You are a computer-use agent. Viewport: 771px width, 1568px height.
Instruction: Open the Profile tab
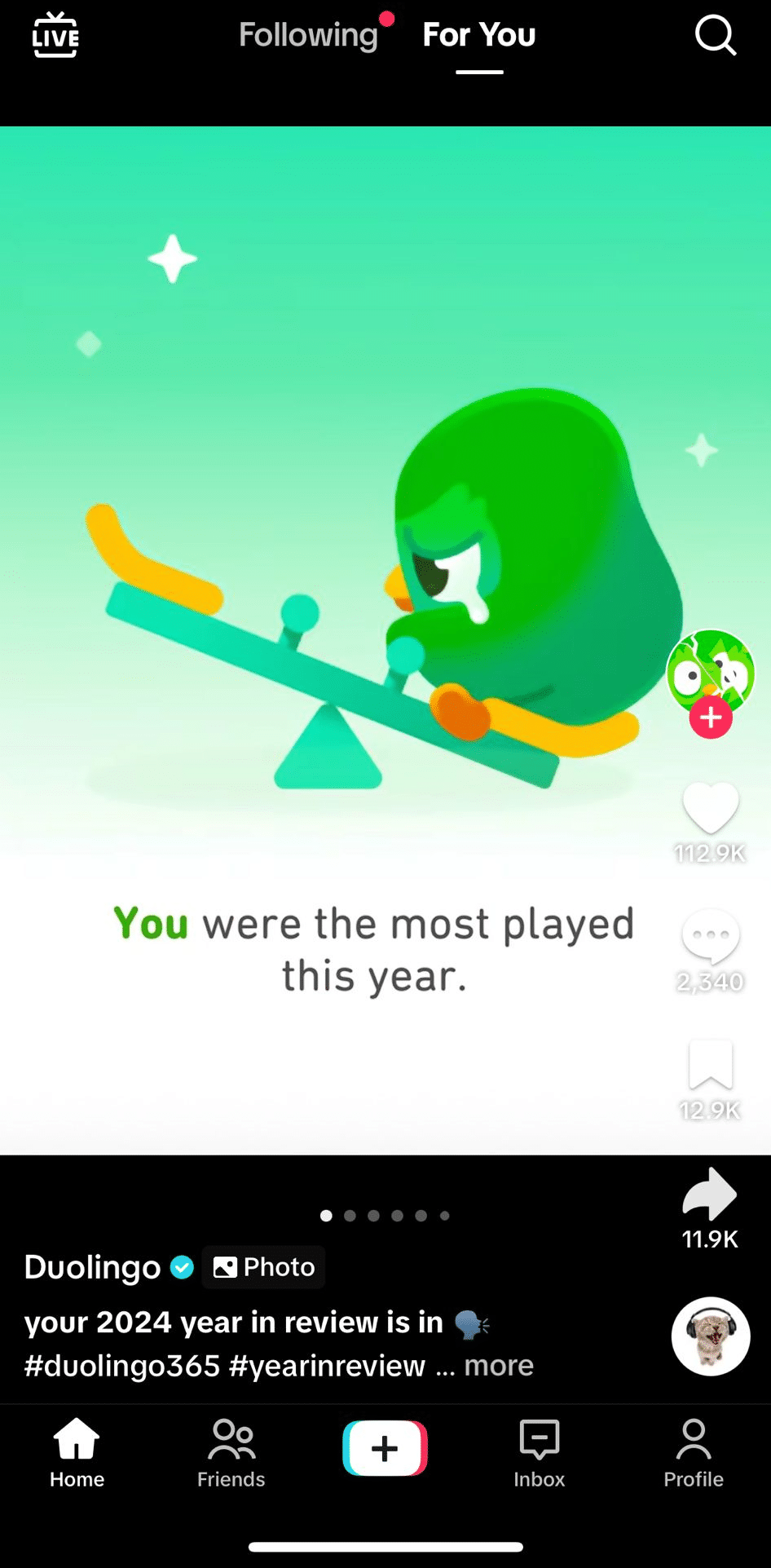693,1453
